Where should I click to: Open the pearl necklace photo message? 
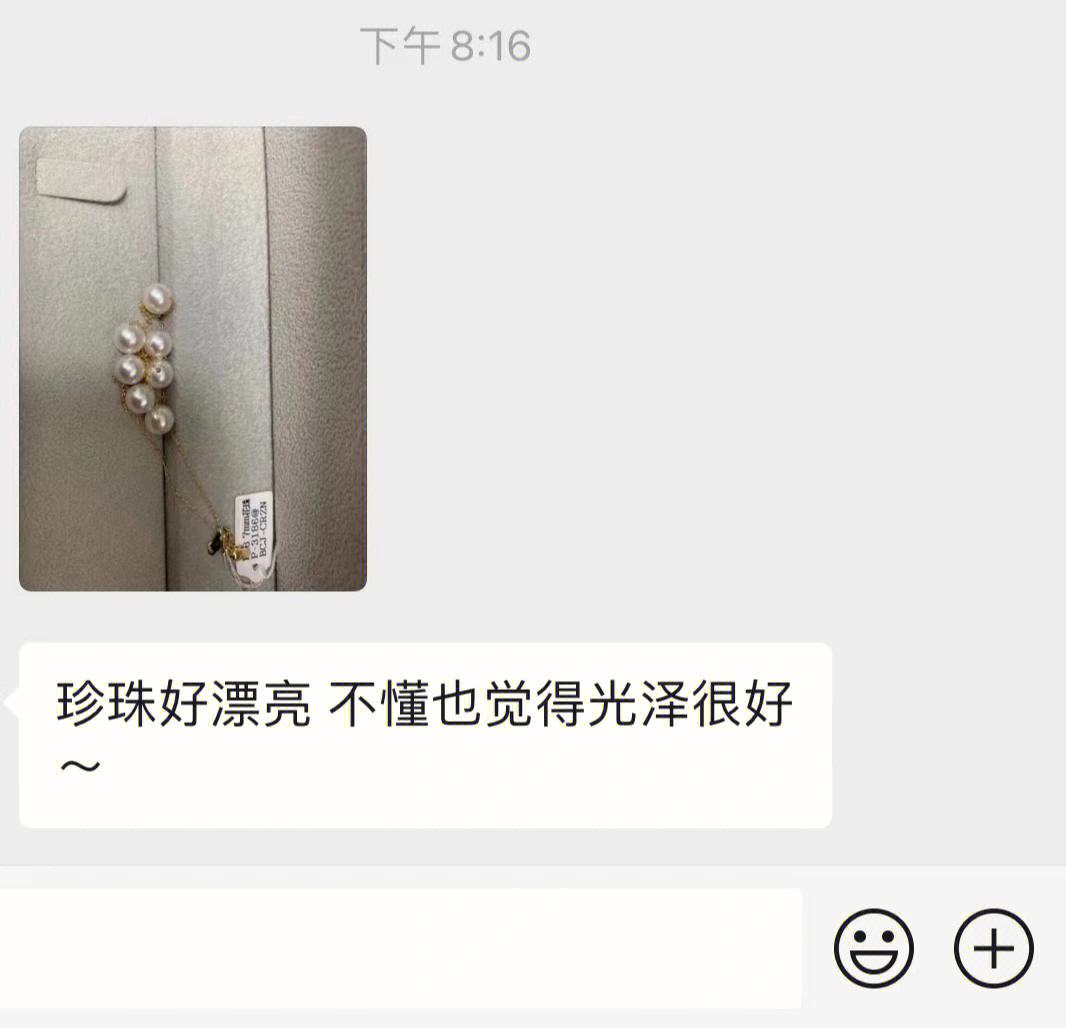tap(193, 358)
